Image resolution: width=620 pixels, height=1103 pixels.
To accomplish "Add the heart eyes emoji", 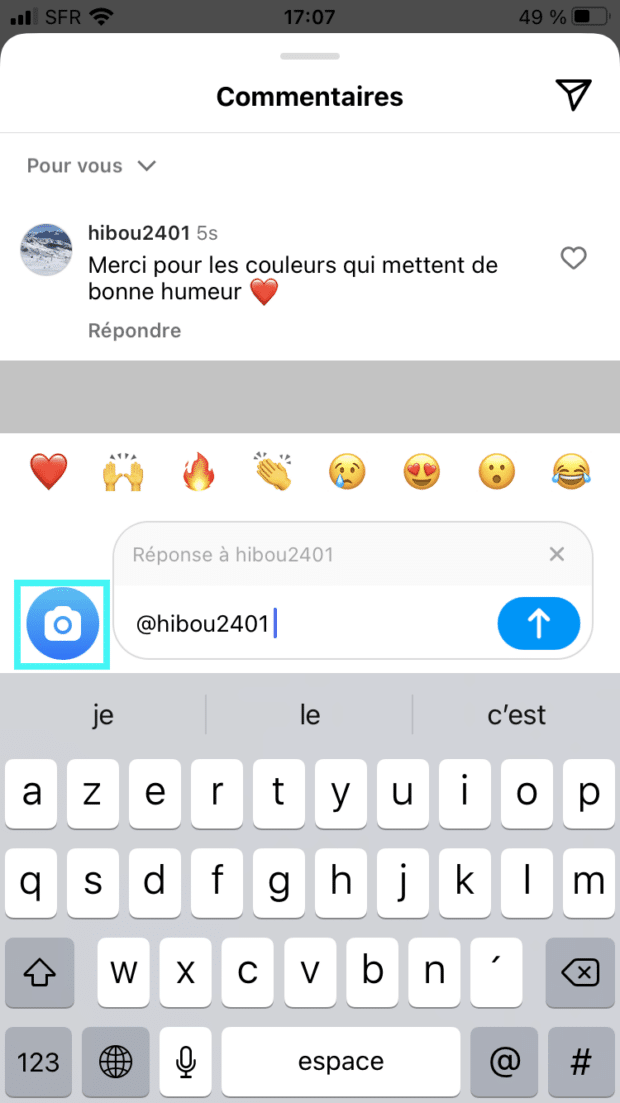I will [x=422, y=472].
